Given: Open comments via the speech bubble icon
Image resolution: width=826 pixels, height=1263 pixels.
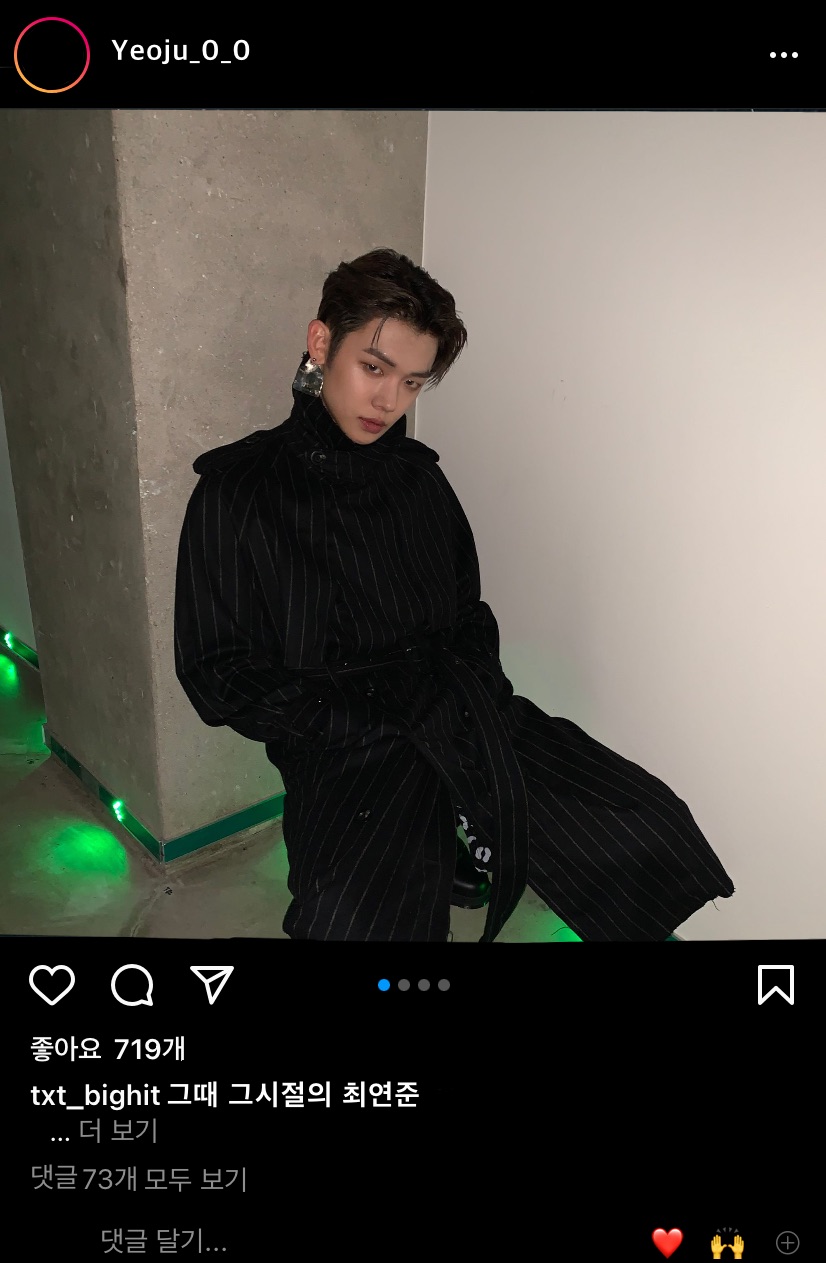Looking at the screenshot, I should (132, 985).
